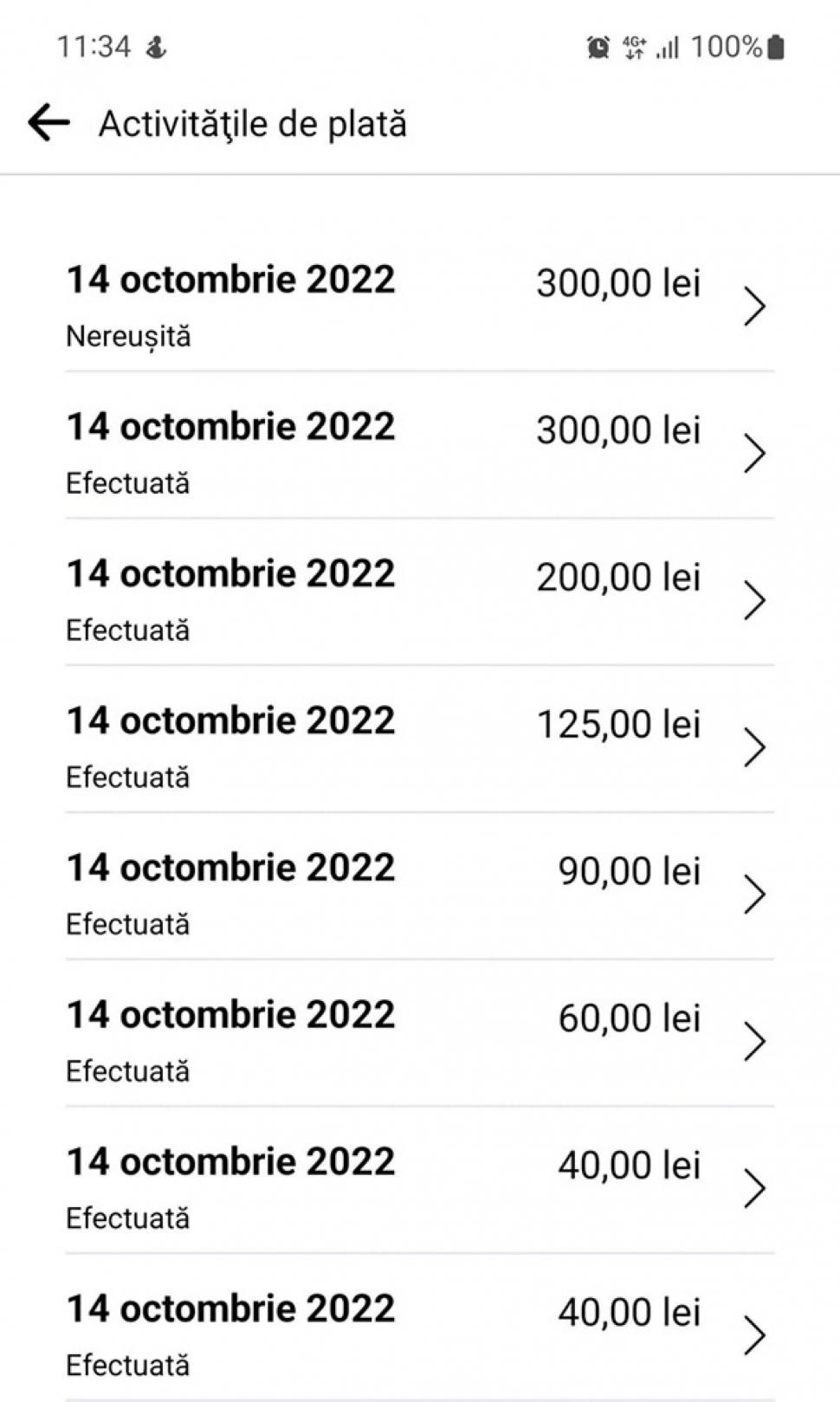Tap the back arrow icon

point(48,121)
